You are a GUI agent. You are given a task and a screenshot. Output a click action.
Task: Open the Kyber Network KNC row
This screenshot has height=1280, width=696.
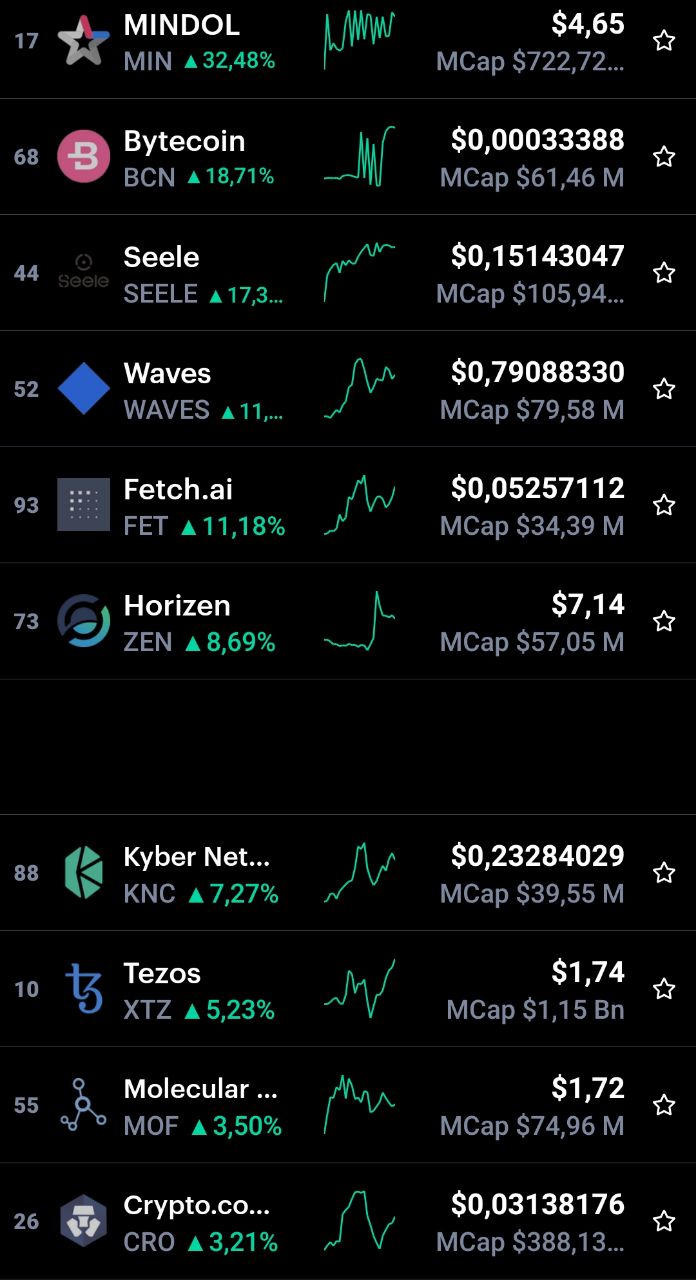coord(348,873)
